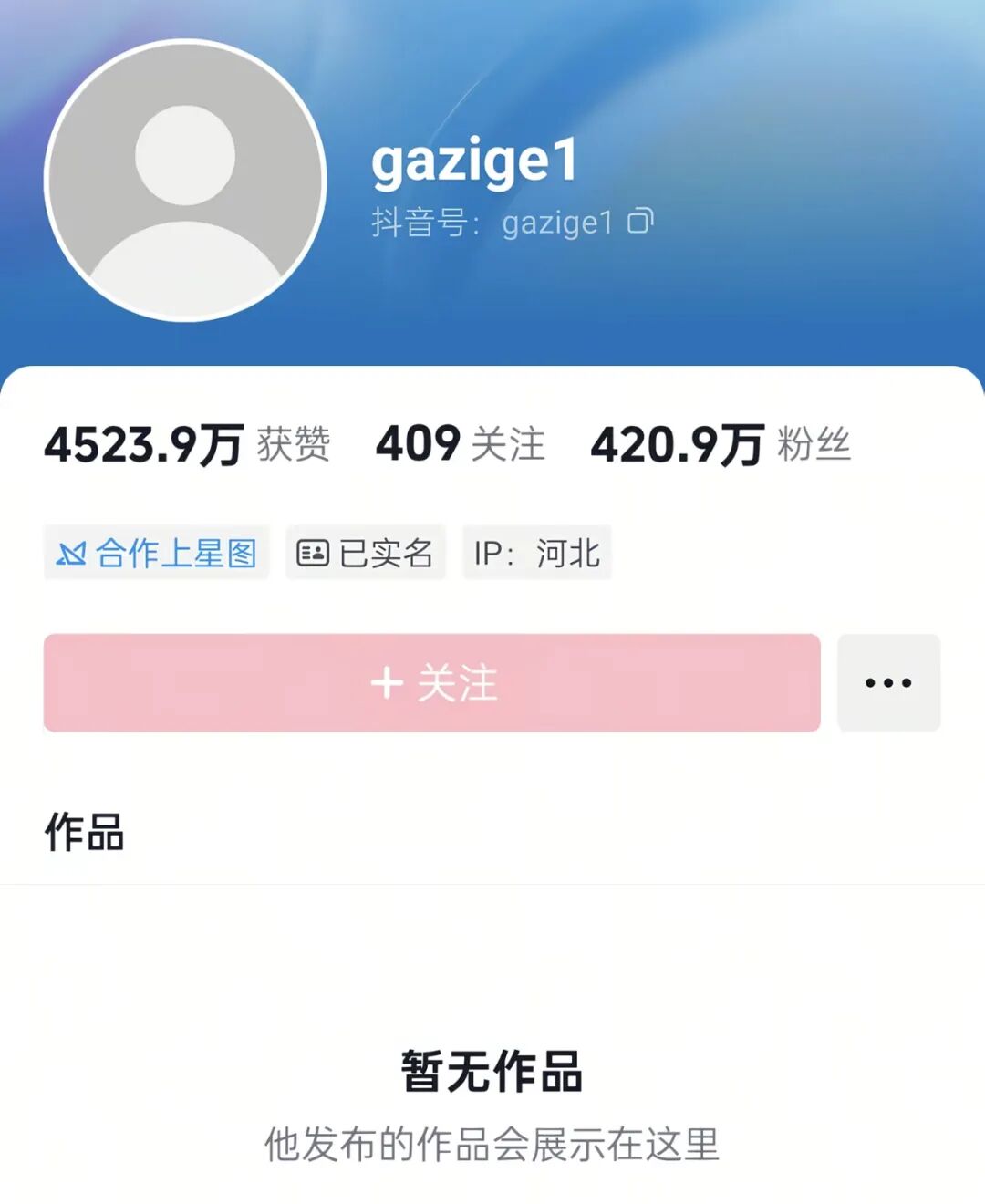Open the three-dot more options menu
Viewport: 985px width, 1204px height.
pos(888,682)
